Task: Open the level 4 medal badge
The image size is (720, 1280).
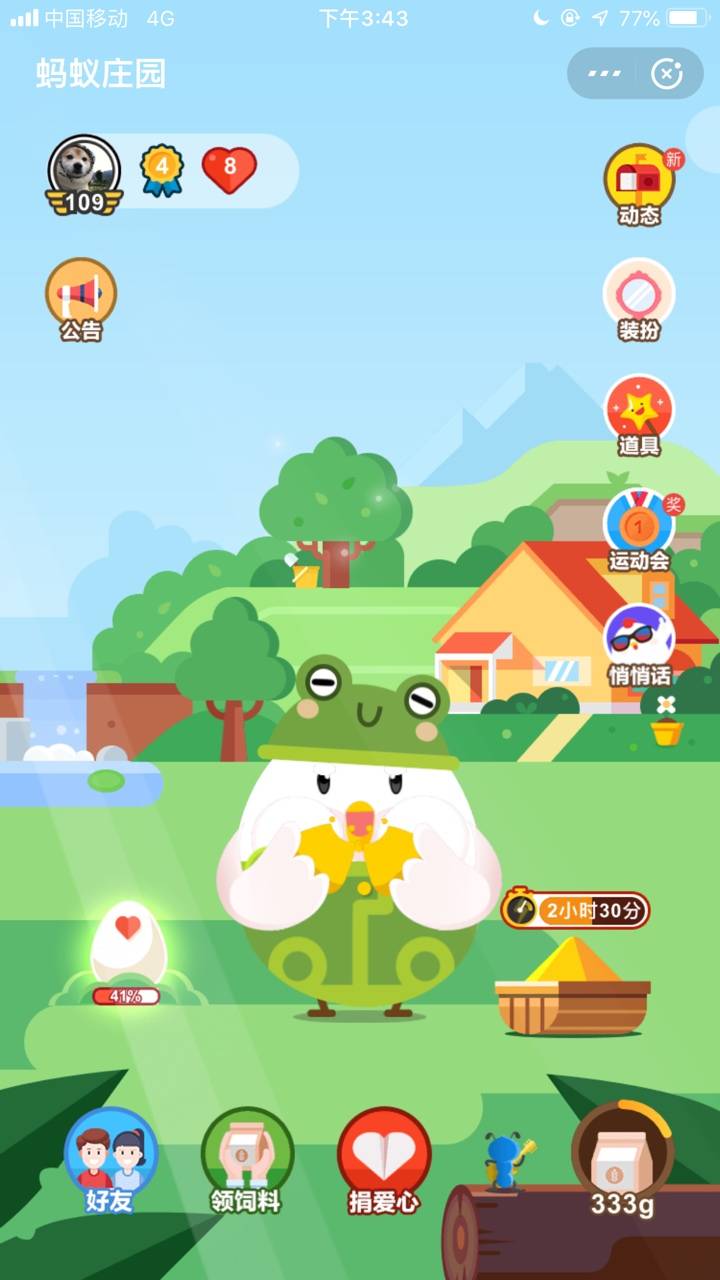Action: (161, 170)
